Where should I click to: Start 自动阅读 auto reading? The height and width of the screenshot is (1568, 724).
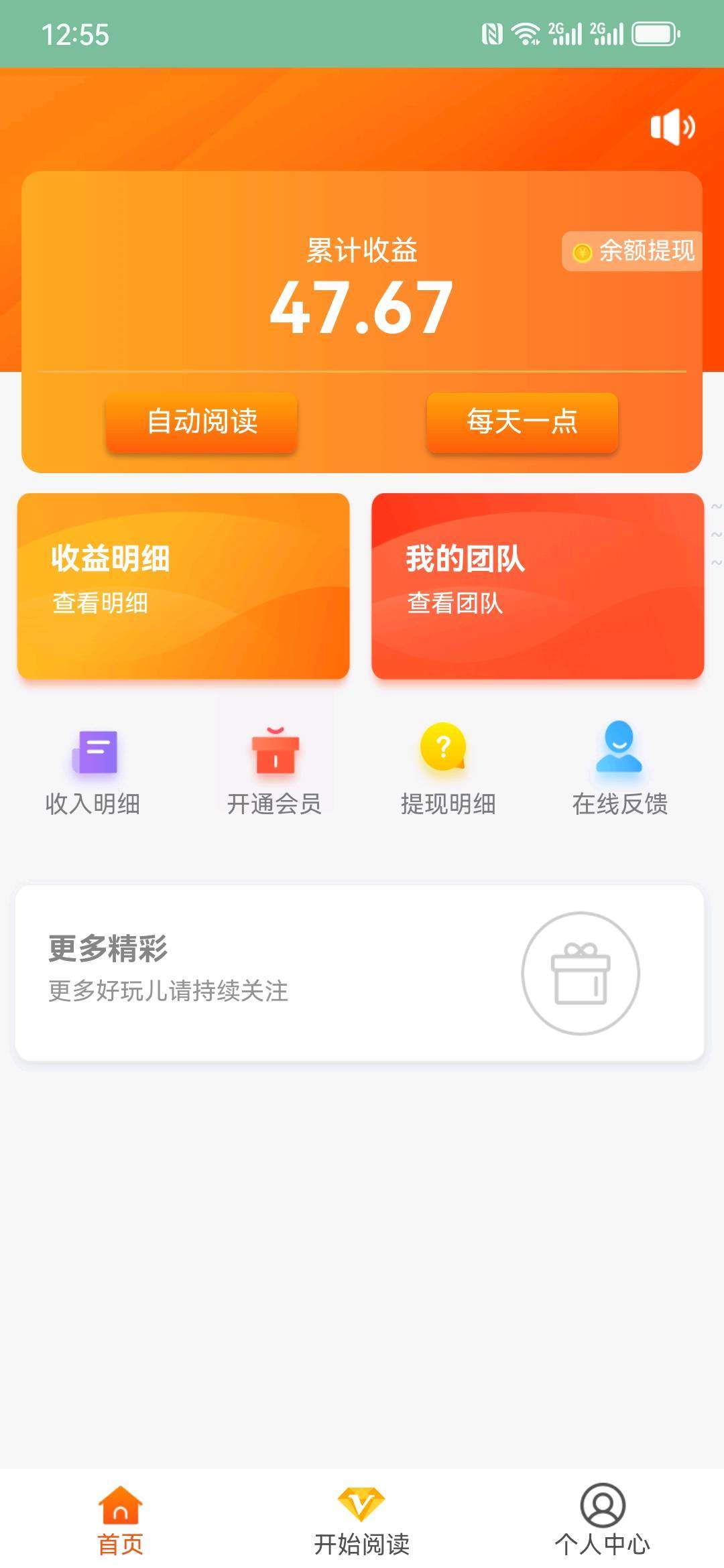point(201,422)
